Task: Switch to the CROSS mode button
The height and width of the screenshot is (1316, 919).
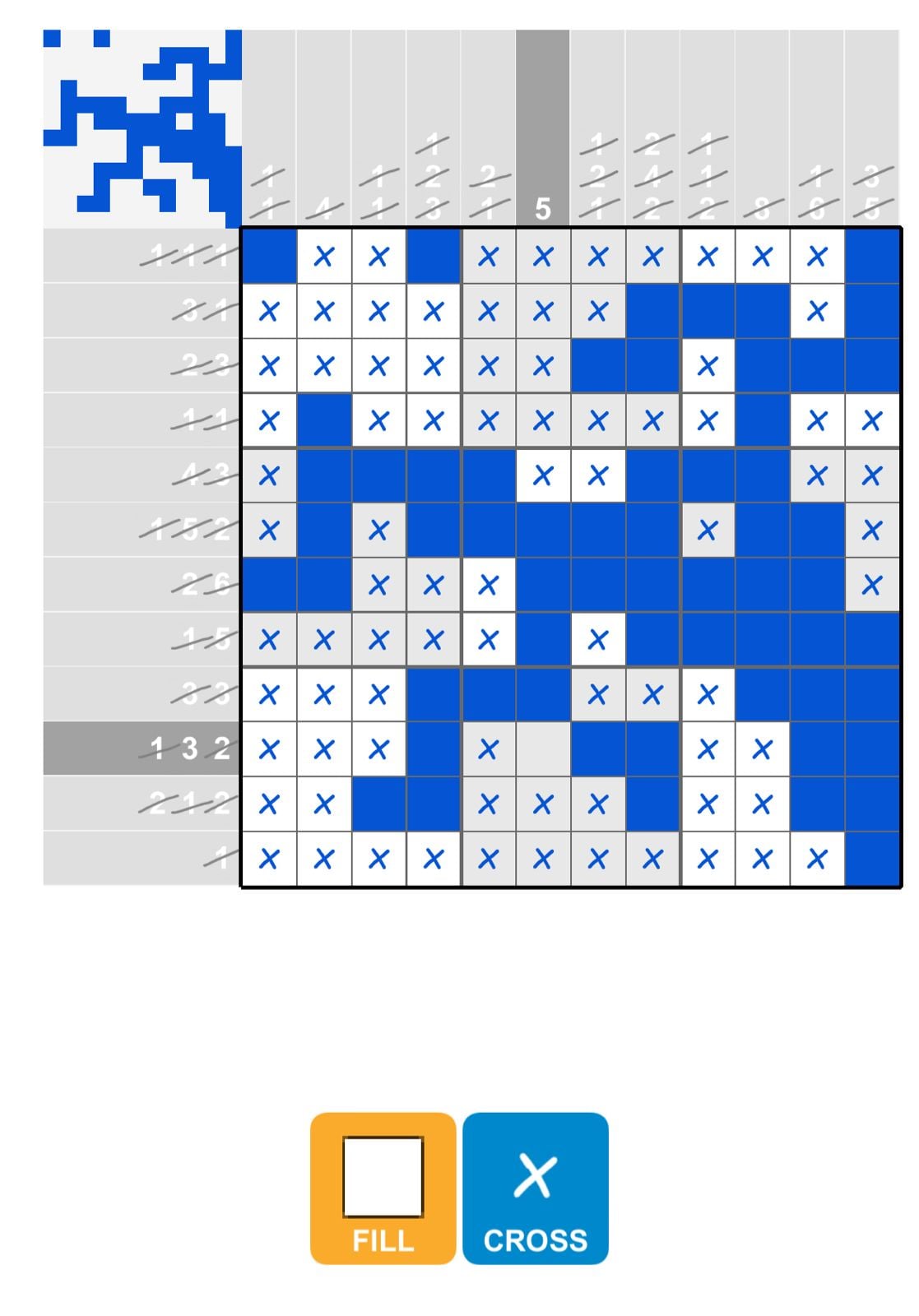Action: click(x=535, y=1188)
